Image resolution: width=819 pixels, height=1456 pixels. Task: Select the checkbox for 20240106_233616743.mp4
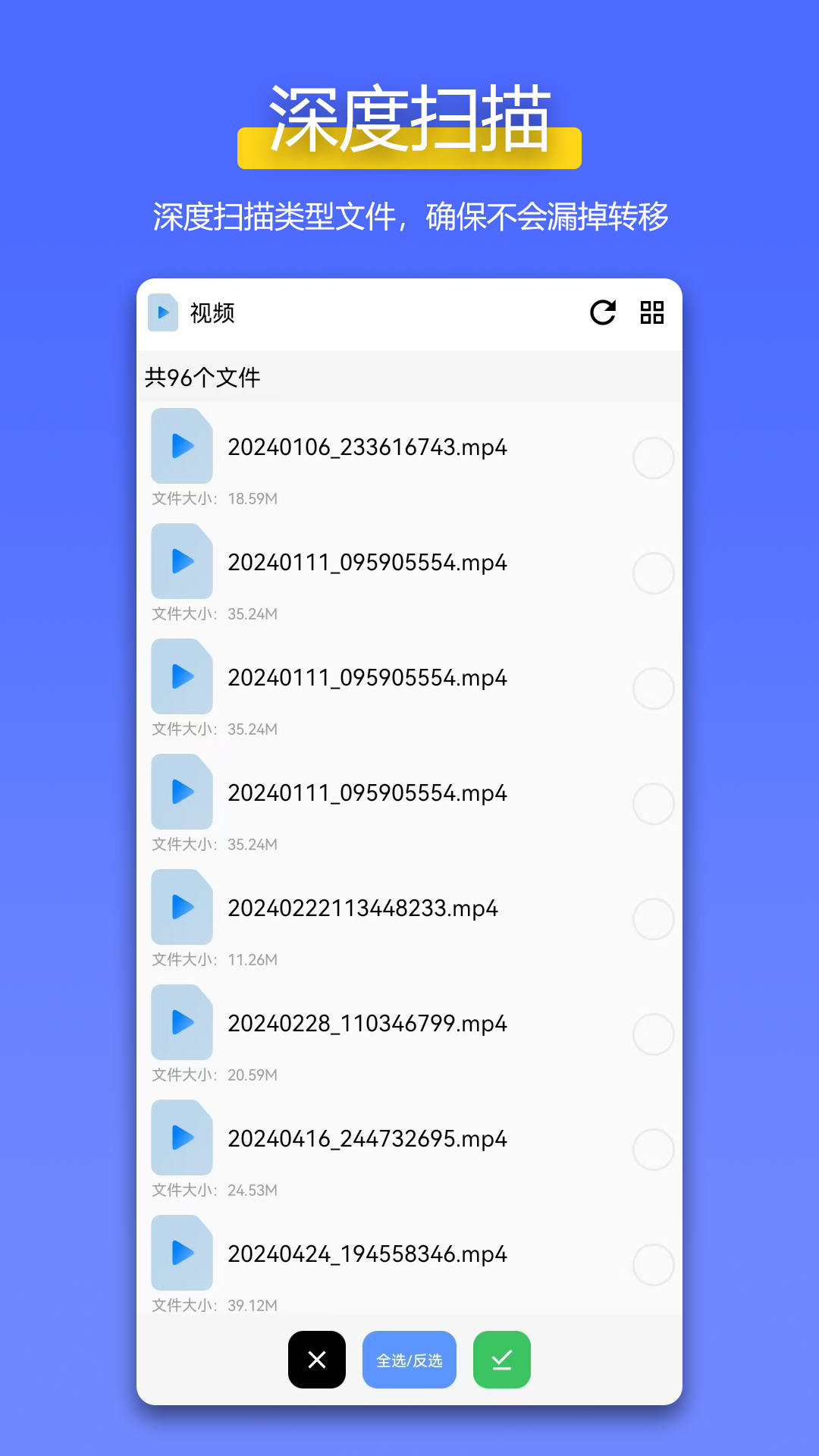(x=653, y=459)
